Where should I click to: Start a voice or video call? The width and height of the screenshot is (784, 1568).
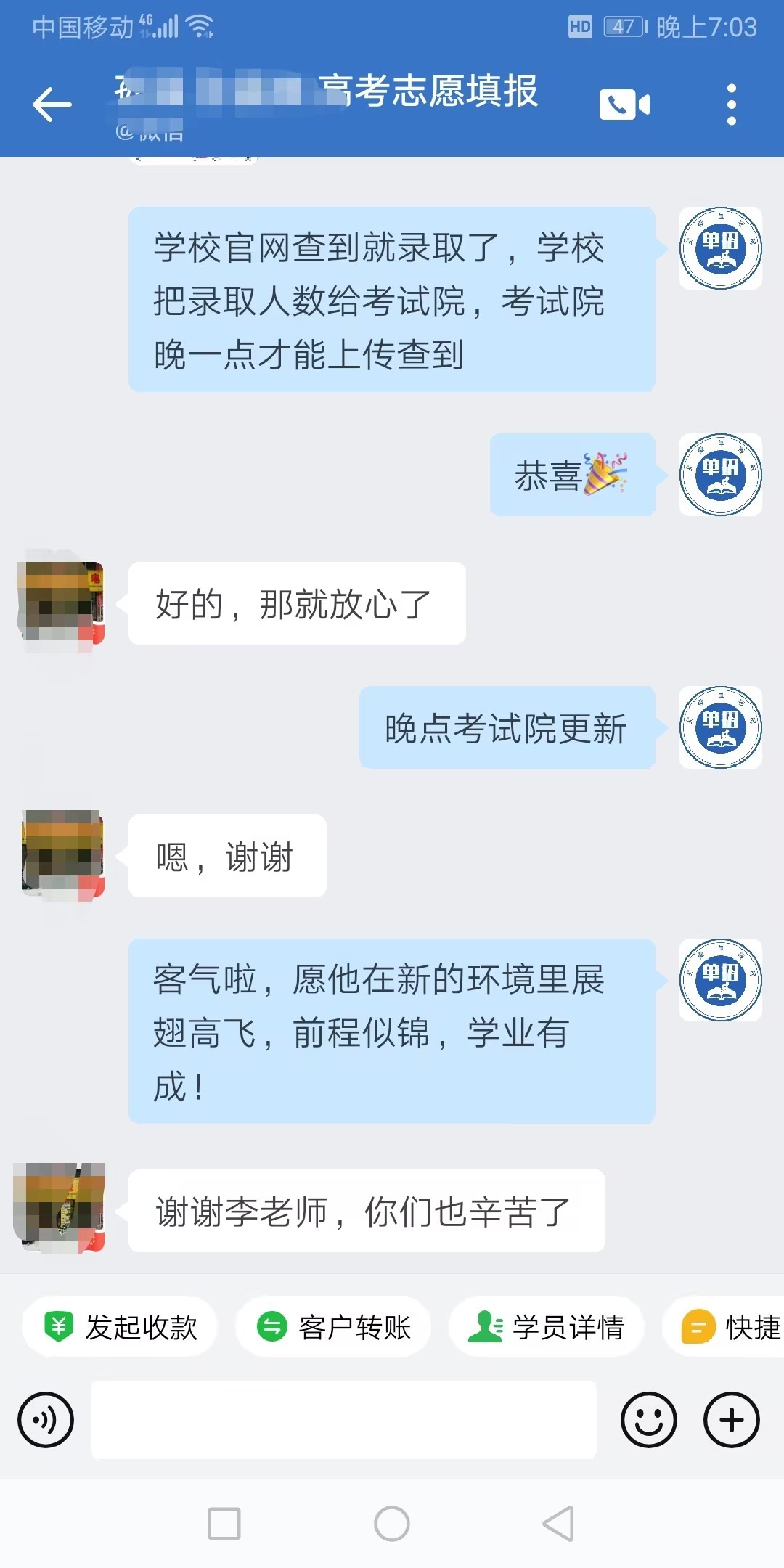point(624,105)
